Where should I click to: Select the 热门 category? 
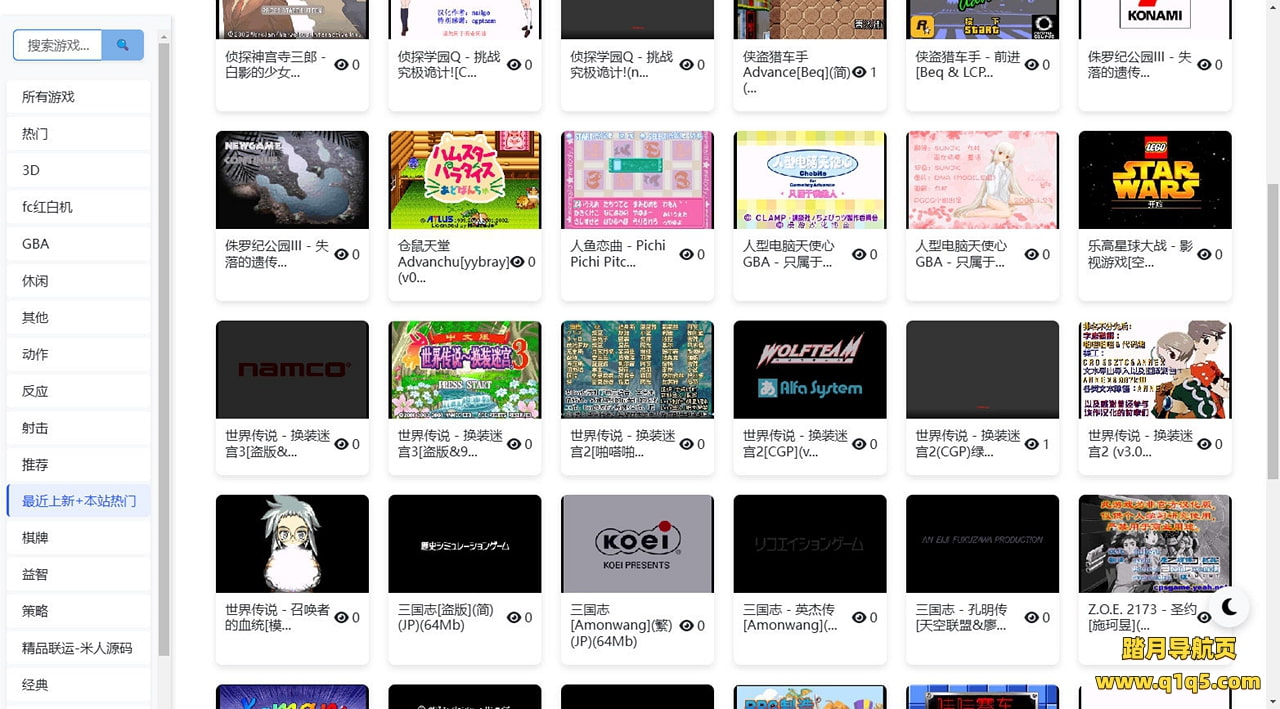click(78, 134)
